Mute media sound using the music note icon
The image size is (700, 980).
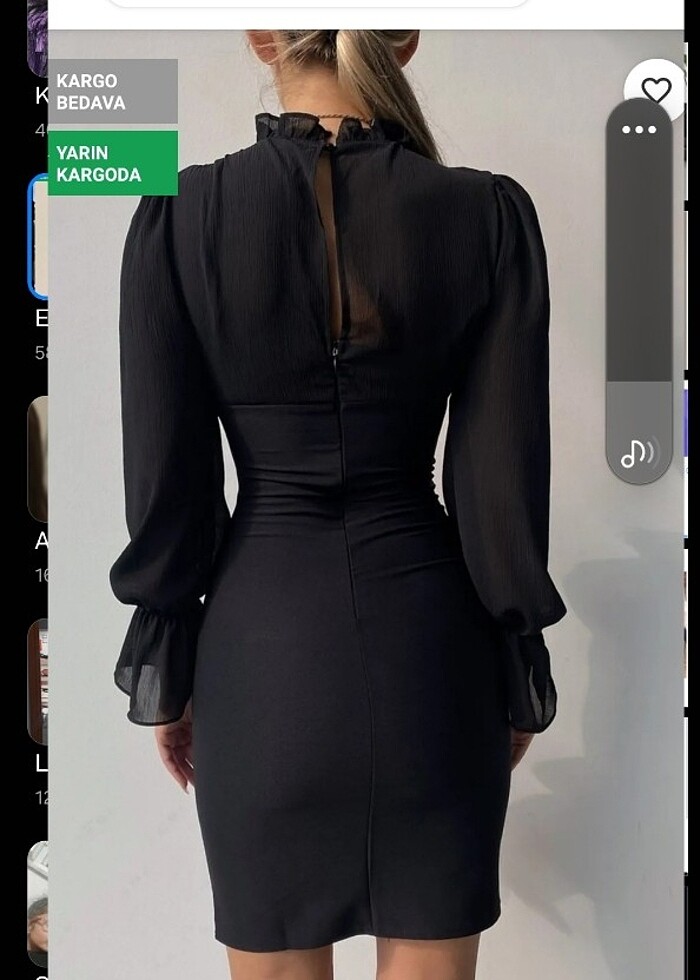click(639, 453)
